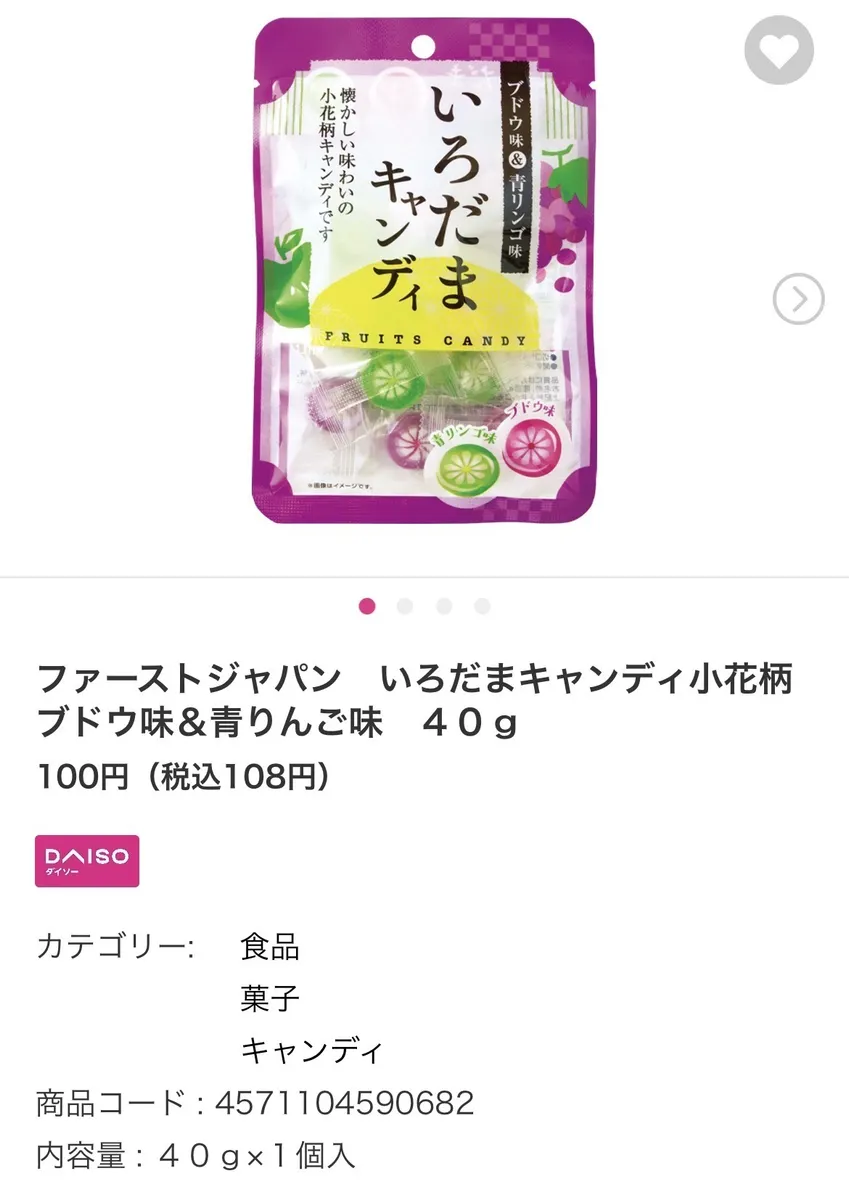
Task: Select the second image indicator dot
Action: click(x=405, y=606)
